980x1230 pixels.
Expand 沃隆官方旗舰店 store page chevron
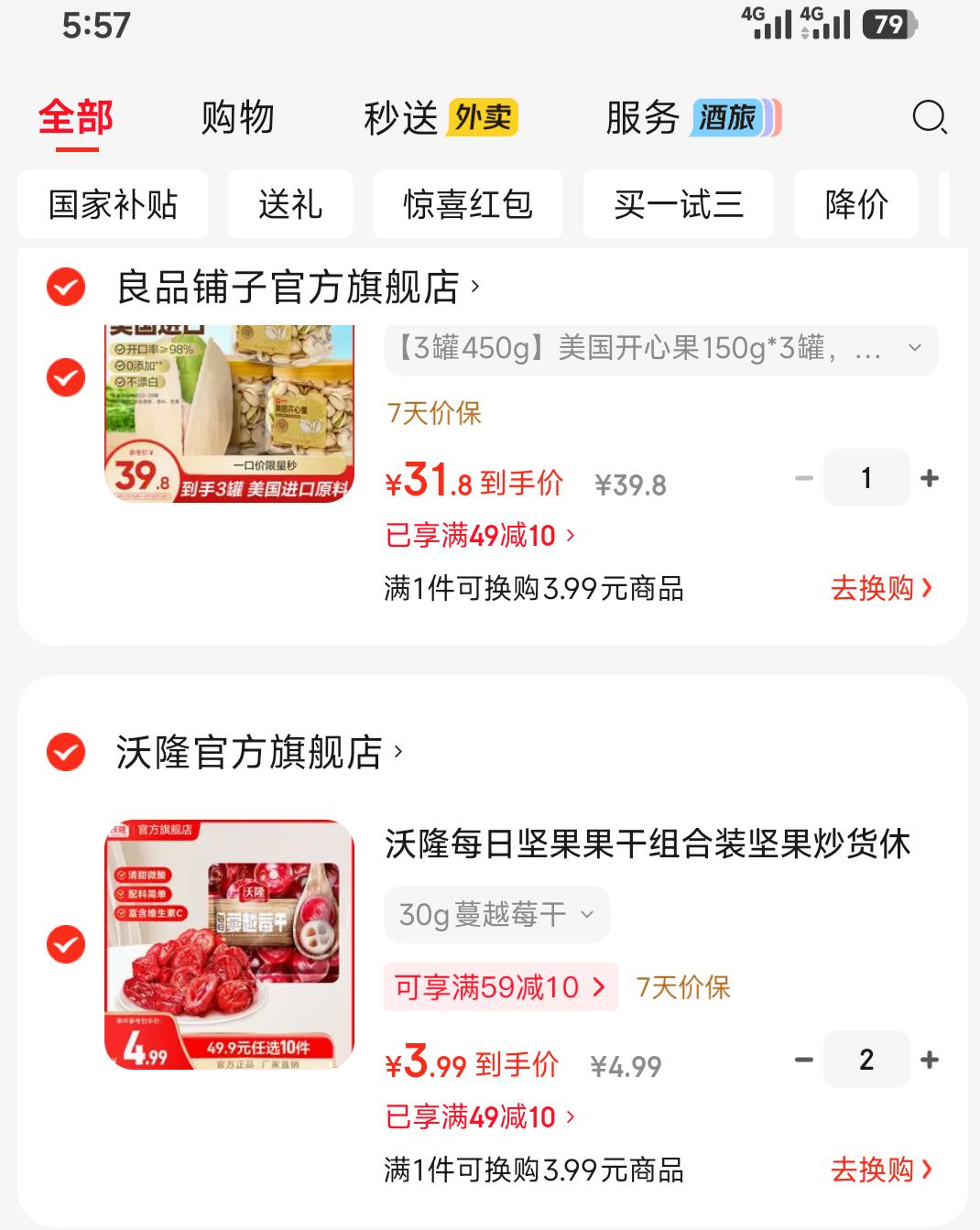[398, 753]
